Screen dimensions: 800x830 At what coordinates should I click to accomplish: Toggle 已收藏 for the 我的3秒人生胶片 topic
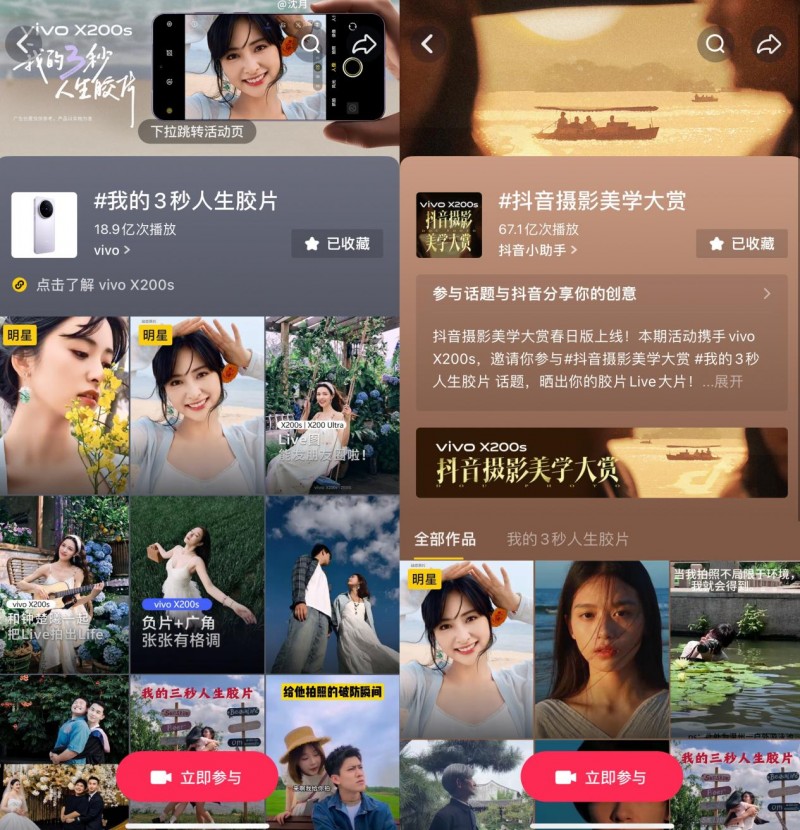[337, 243]
